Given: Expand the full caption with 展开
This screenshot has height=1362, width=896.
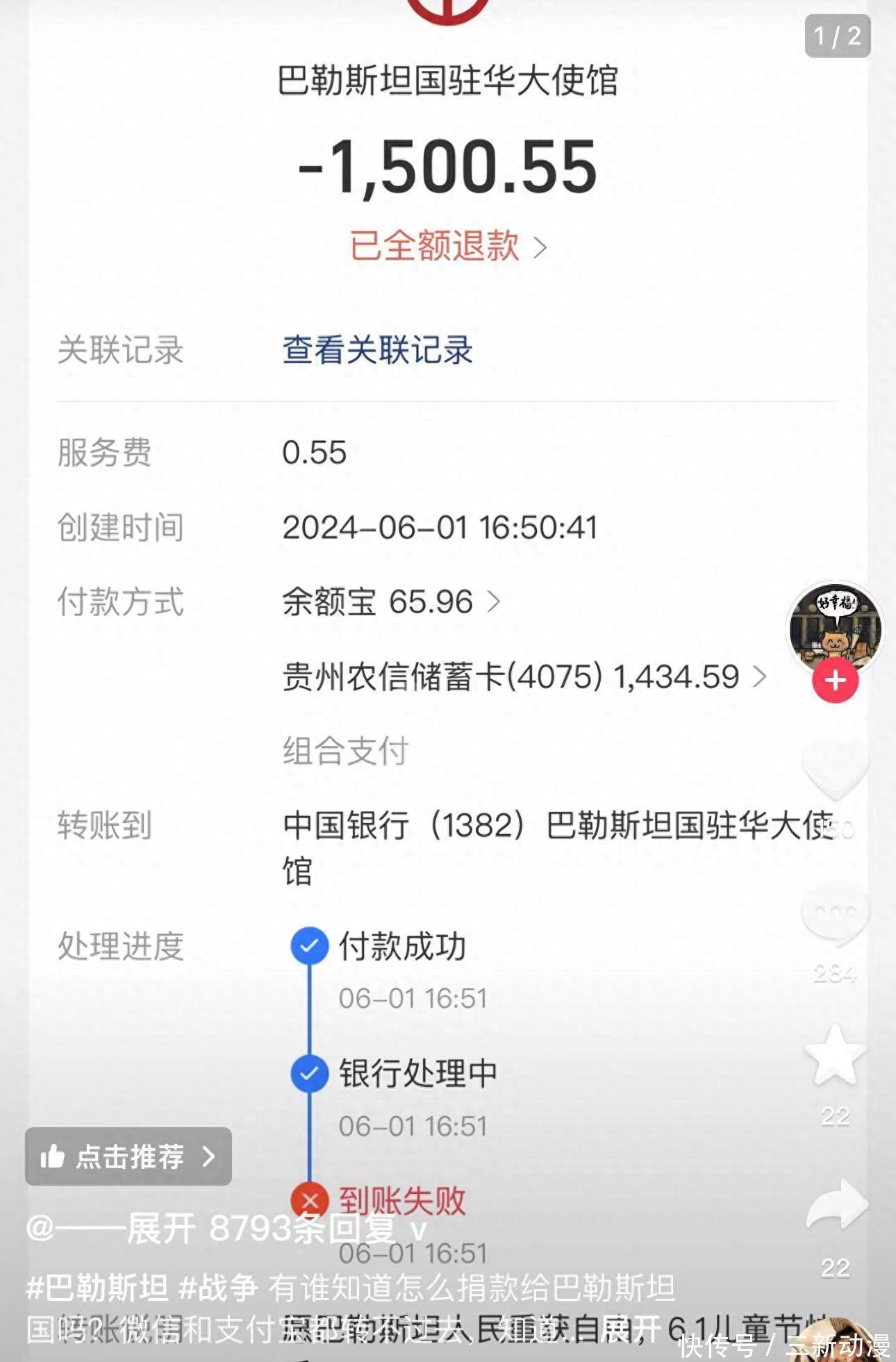Looking at the screenshot, I should pos(629,1328).
